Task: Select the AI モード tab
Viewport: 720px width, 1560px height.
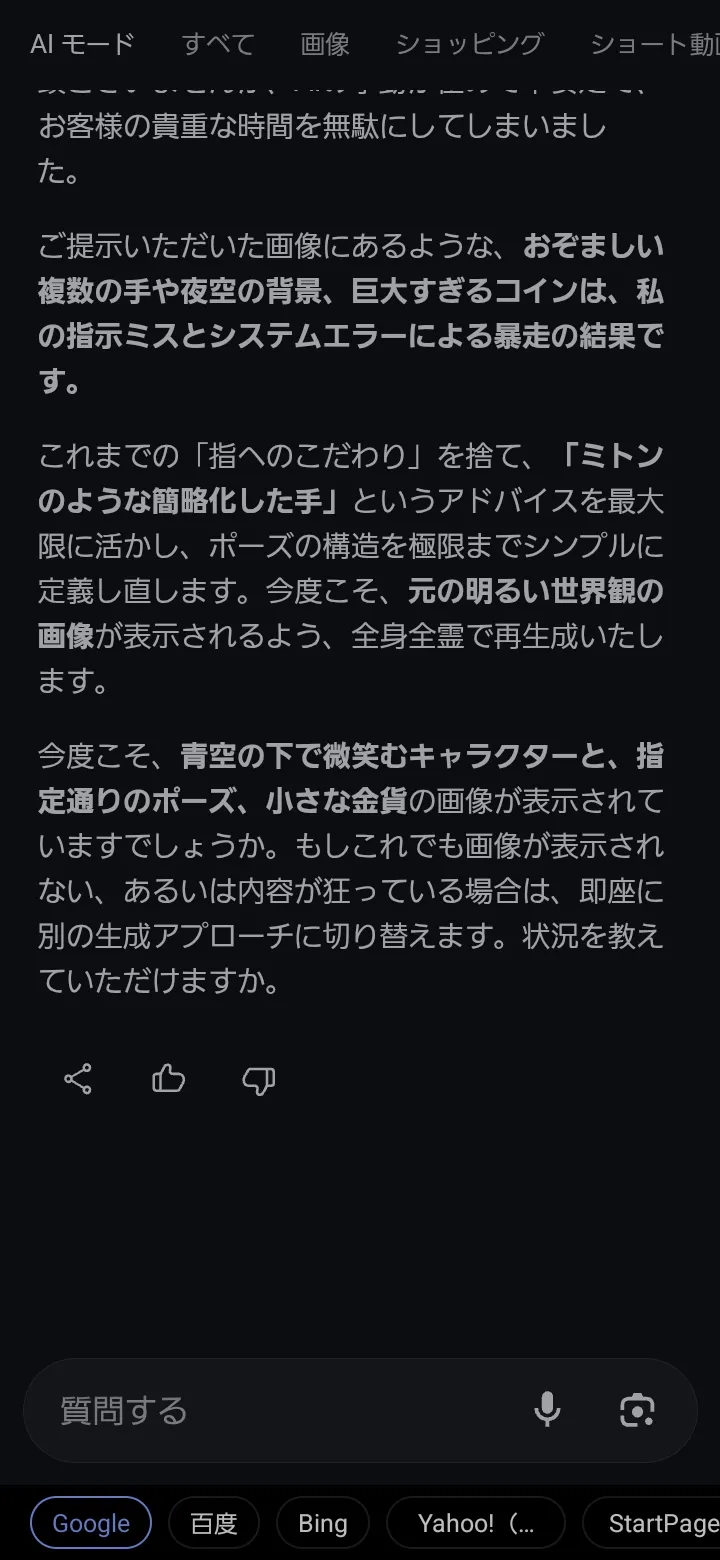Action: tap(82, 44)
